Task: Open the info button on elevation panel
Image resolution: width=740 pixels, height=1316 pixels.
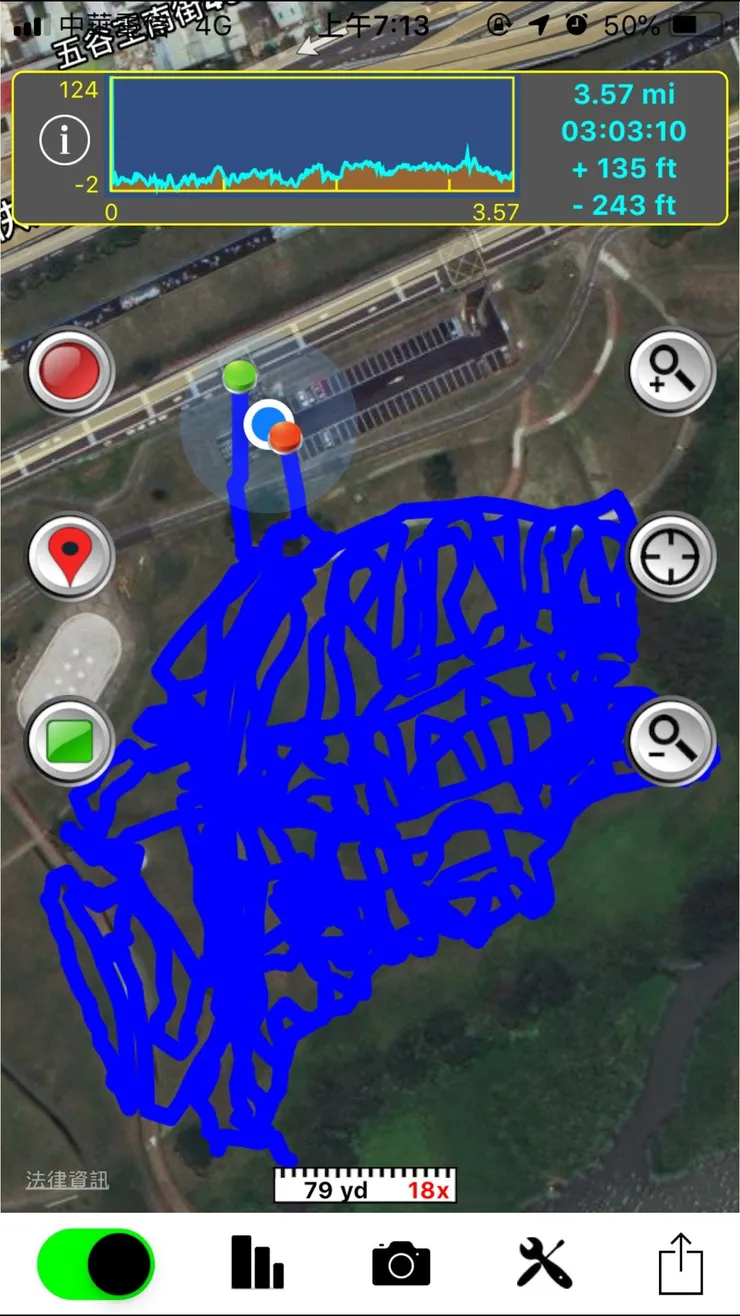Action: tap(65, 141)
